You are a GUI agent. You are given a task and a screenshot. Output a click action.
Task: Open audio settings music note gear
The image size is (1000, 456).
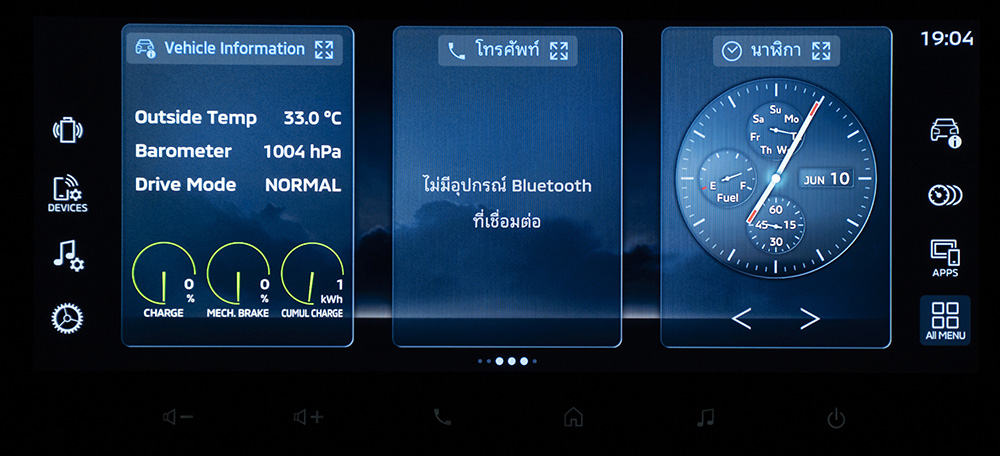pos(68,256)
